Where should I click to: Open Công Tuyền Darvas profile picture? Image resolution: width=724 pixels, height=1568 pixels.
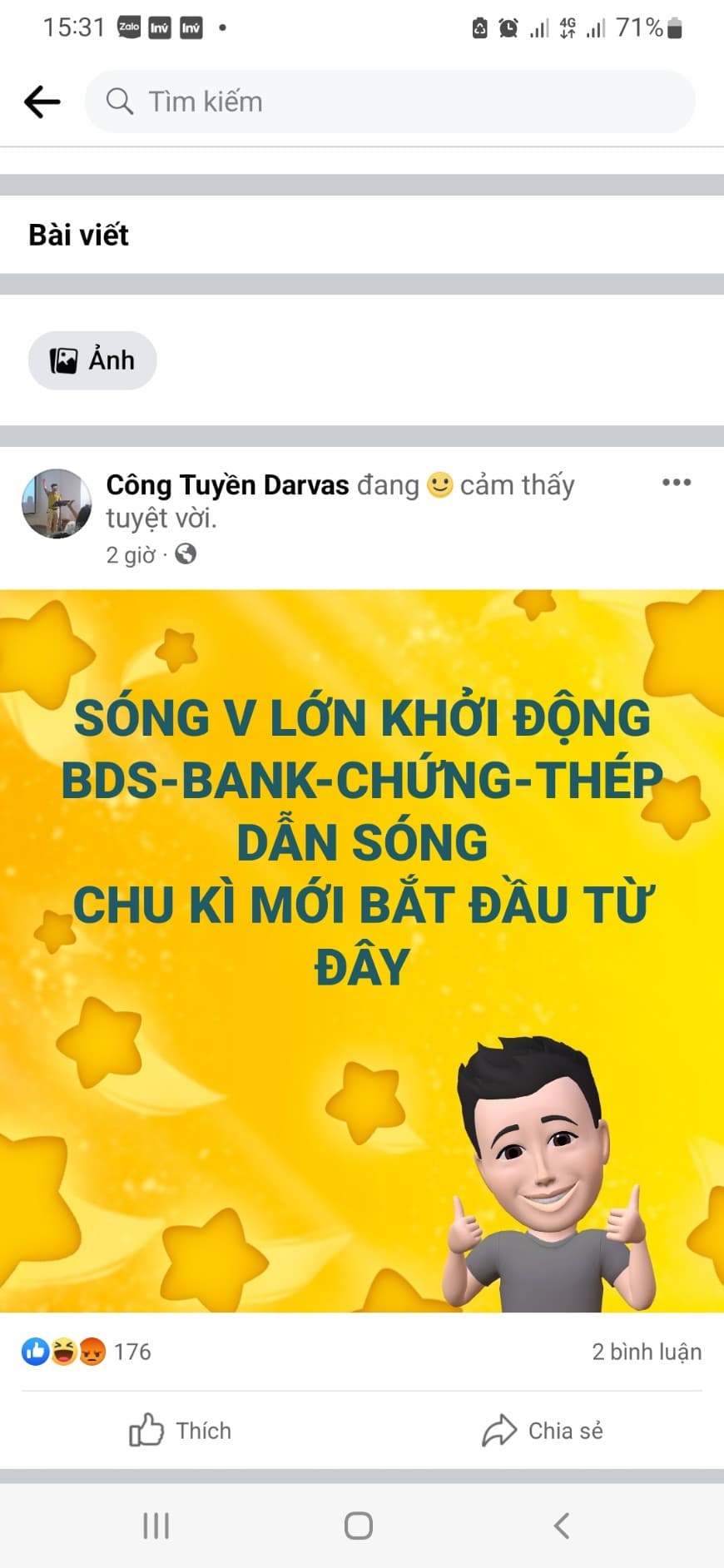pyautogui.click(x=56, y=503)
